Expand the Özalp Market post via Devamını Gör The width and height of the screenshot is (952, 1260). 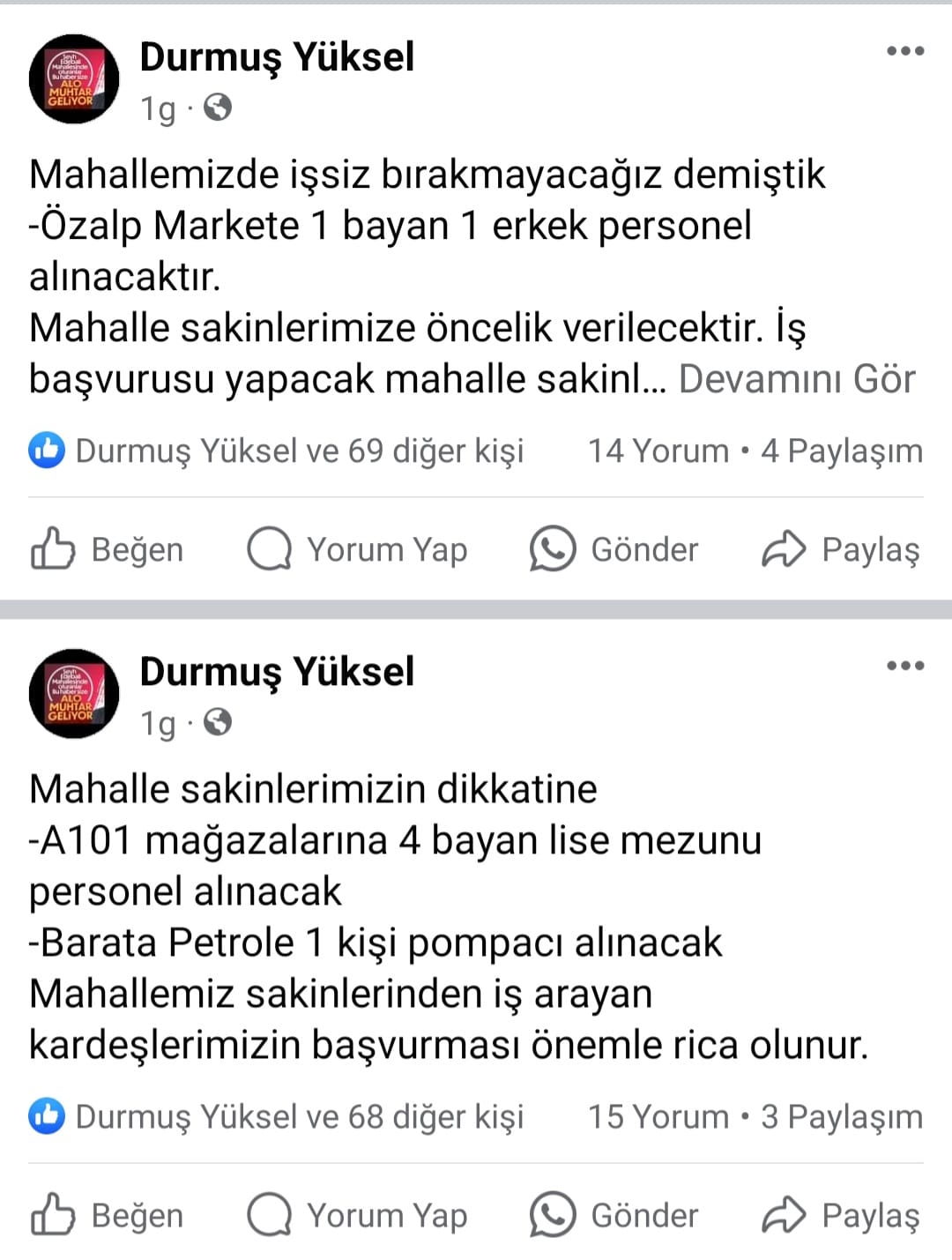[x=796, y=379]
